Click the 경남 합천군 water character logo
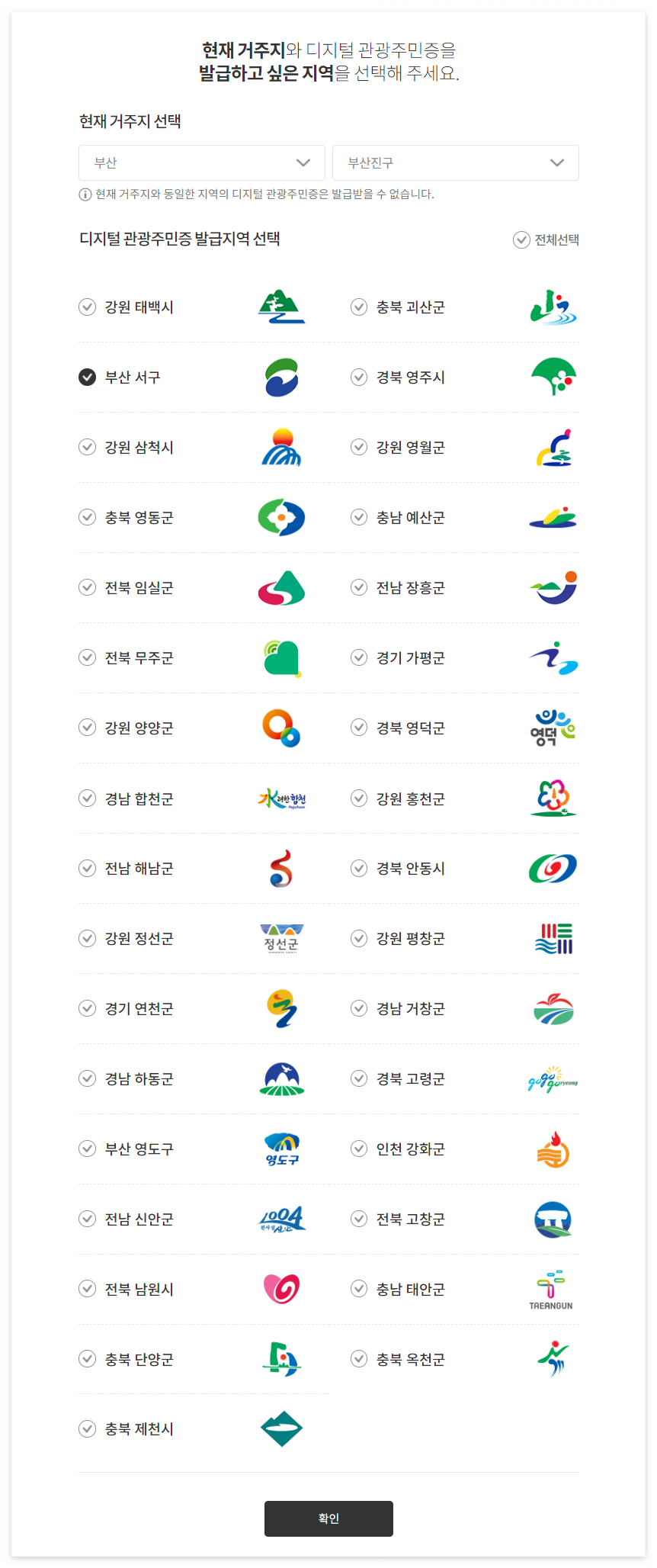Image resolution: width=657 pixels, height=1568 pixels. click(x=281, y=798)
